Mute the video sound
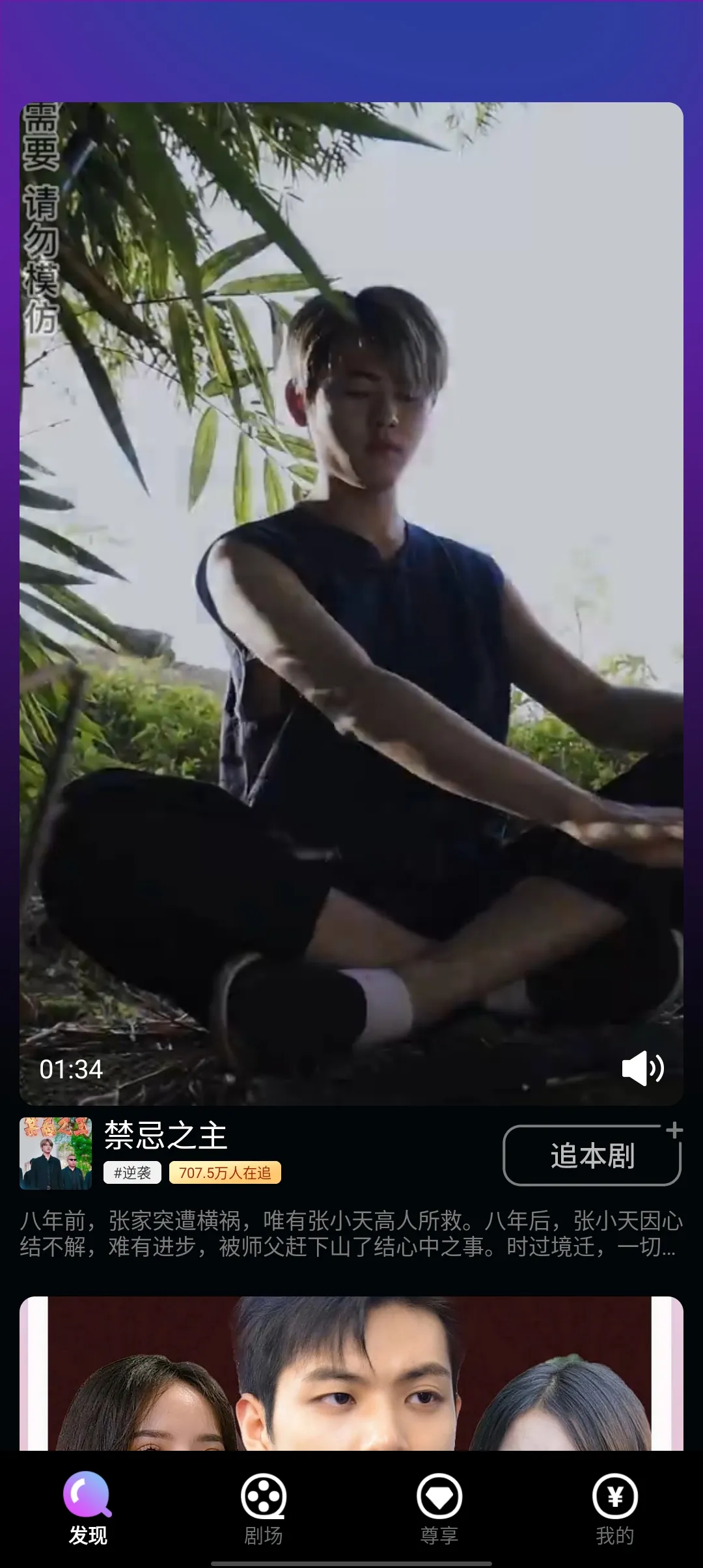 pyautogui.click(x=642, y=1068)
